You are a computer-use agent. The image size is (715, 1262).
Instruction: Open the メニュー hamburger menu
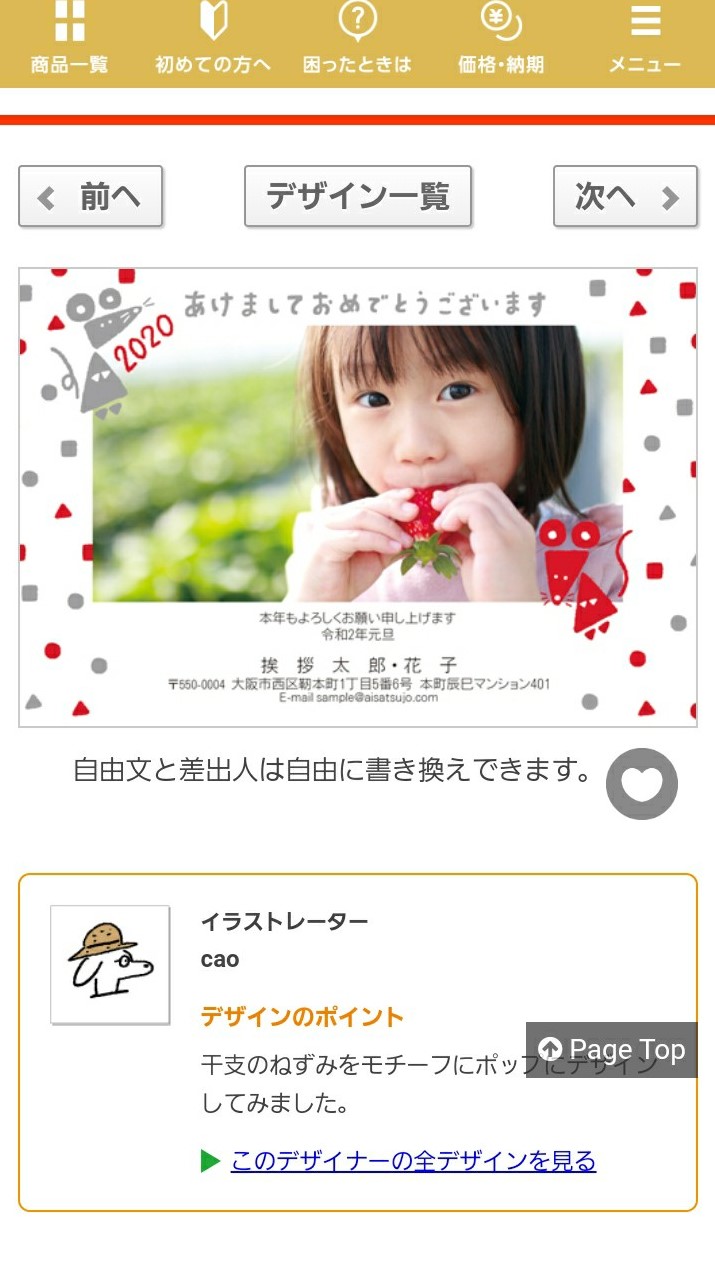(x=645, y=40)
